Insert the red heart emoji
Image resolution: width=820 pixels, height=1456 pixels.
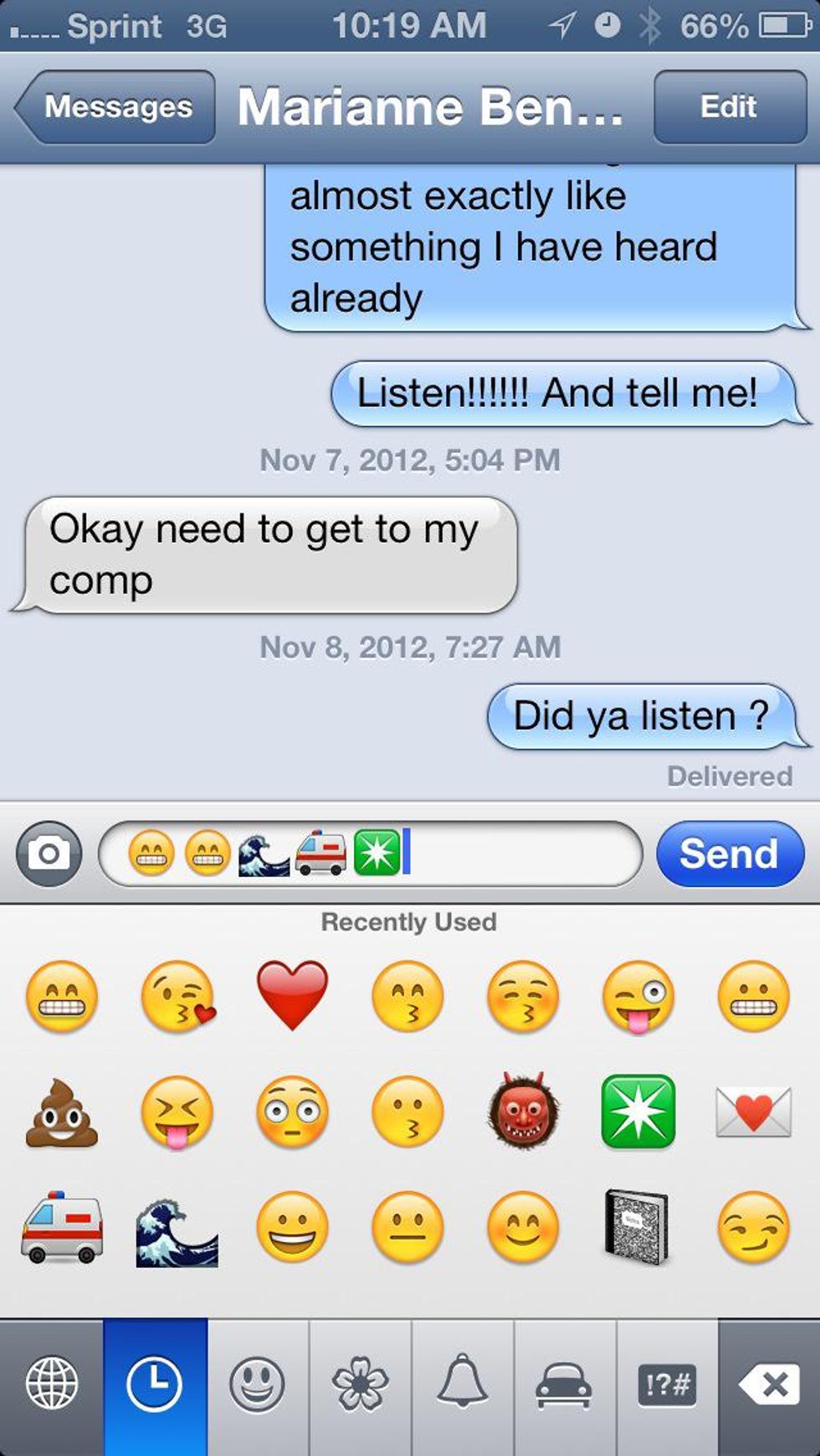tap(292, 995)
